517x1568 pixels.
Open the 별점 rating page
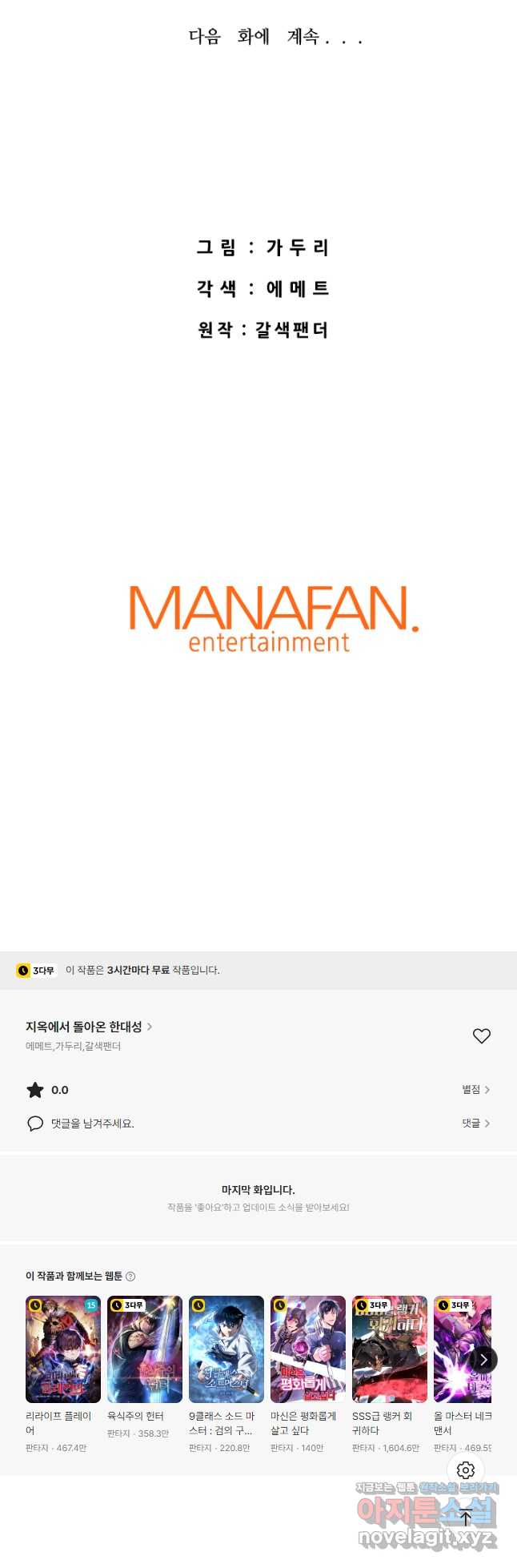475,1089
